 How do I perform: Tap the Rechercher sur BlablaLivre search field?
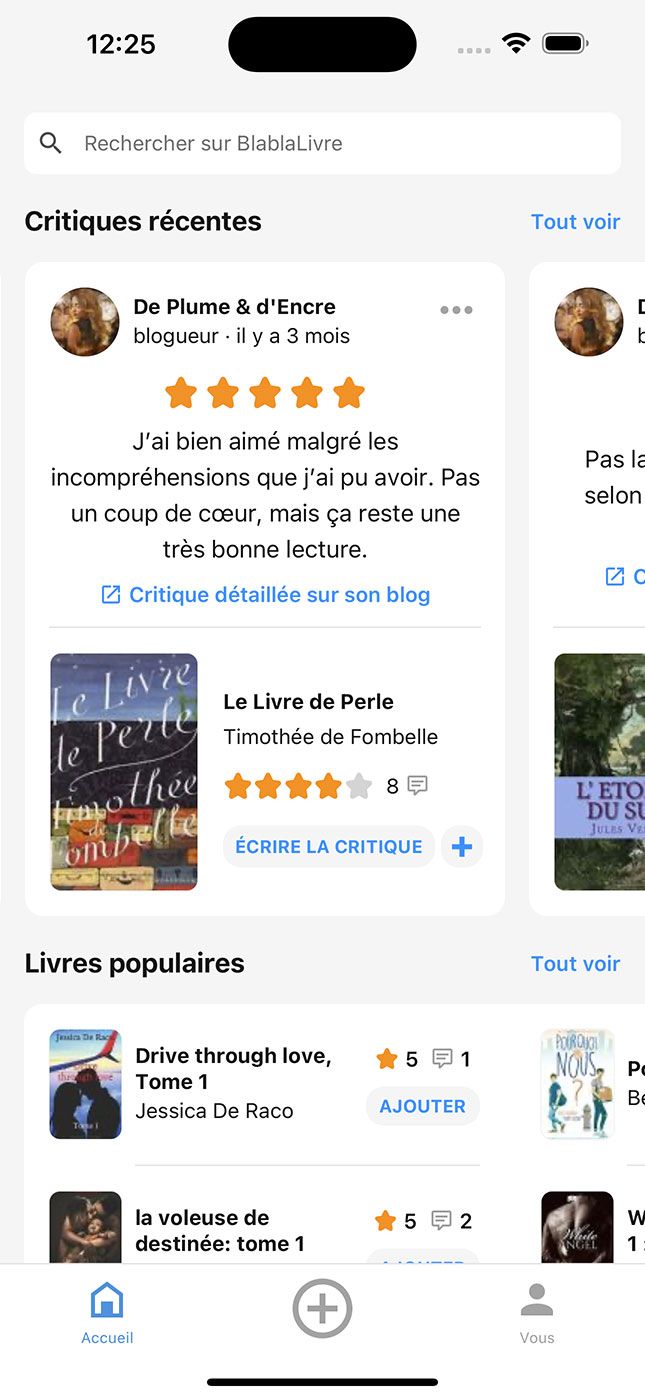pos(322,143)
